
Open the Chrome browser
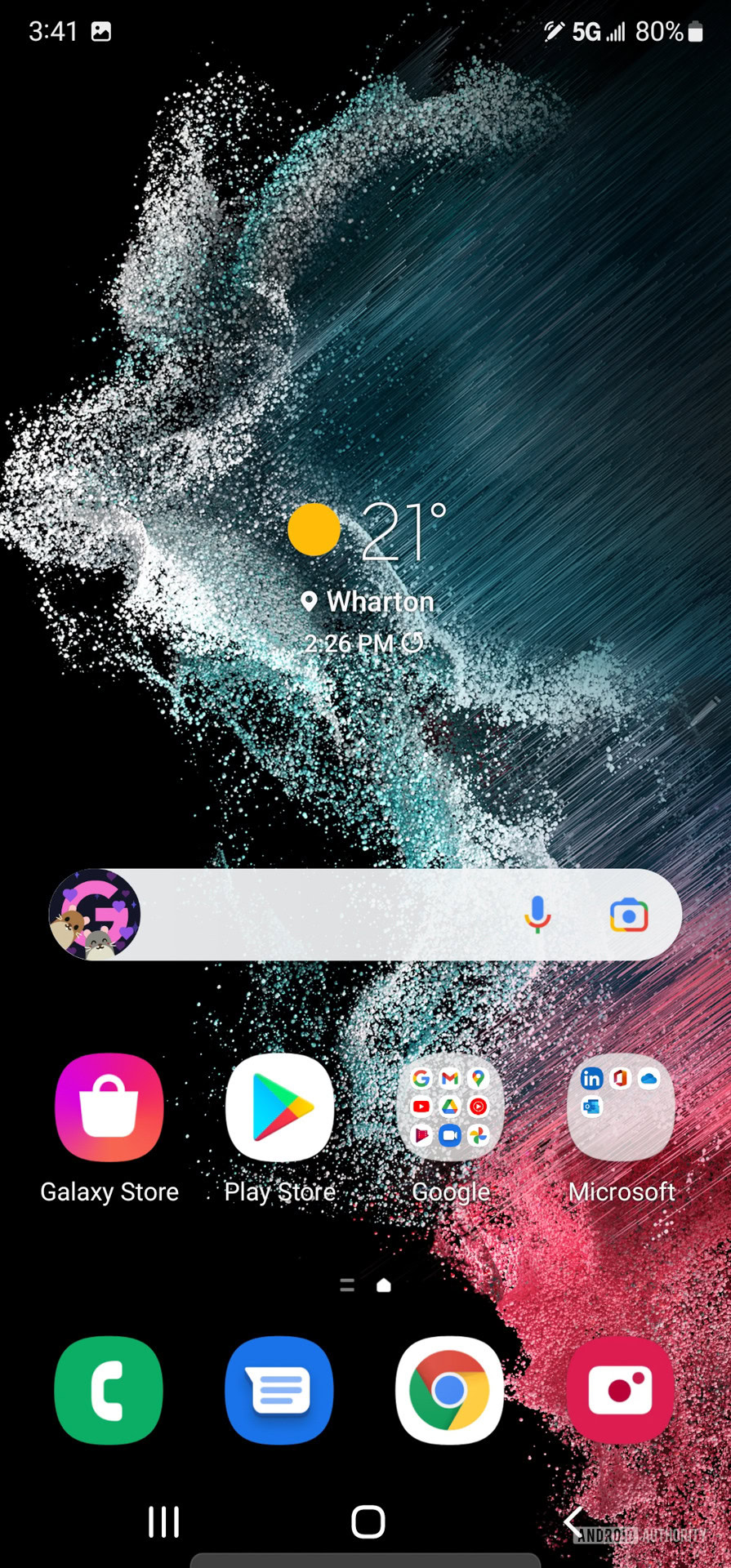(450, 1390)
